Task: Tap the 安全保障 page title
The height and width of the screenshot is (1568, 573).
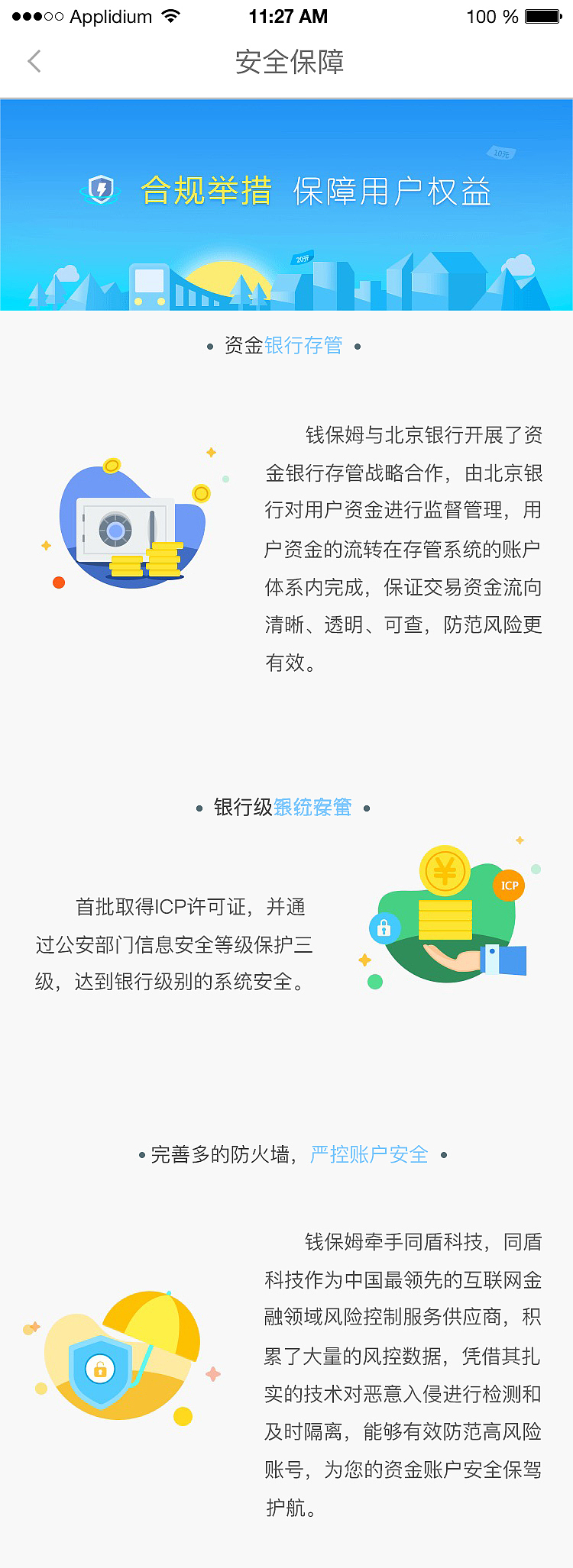Action: [x=290, y=63]
